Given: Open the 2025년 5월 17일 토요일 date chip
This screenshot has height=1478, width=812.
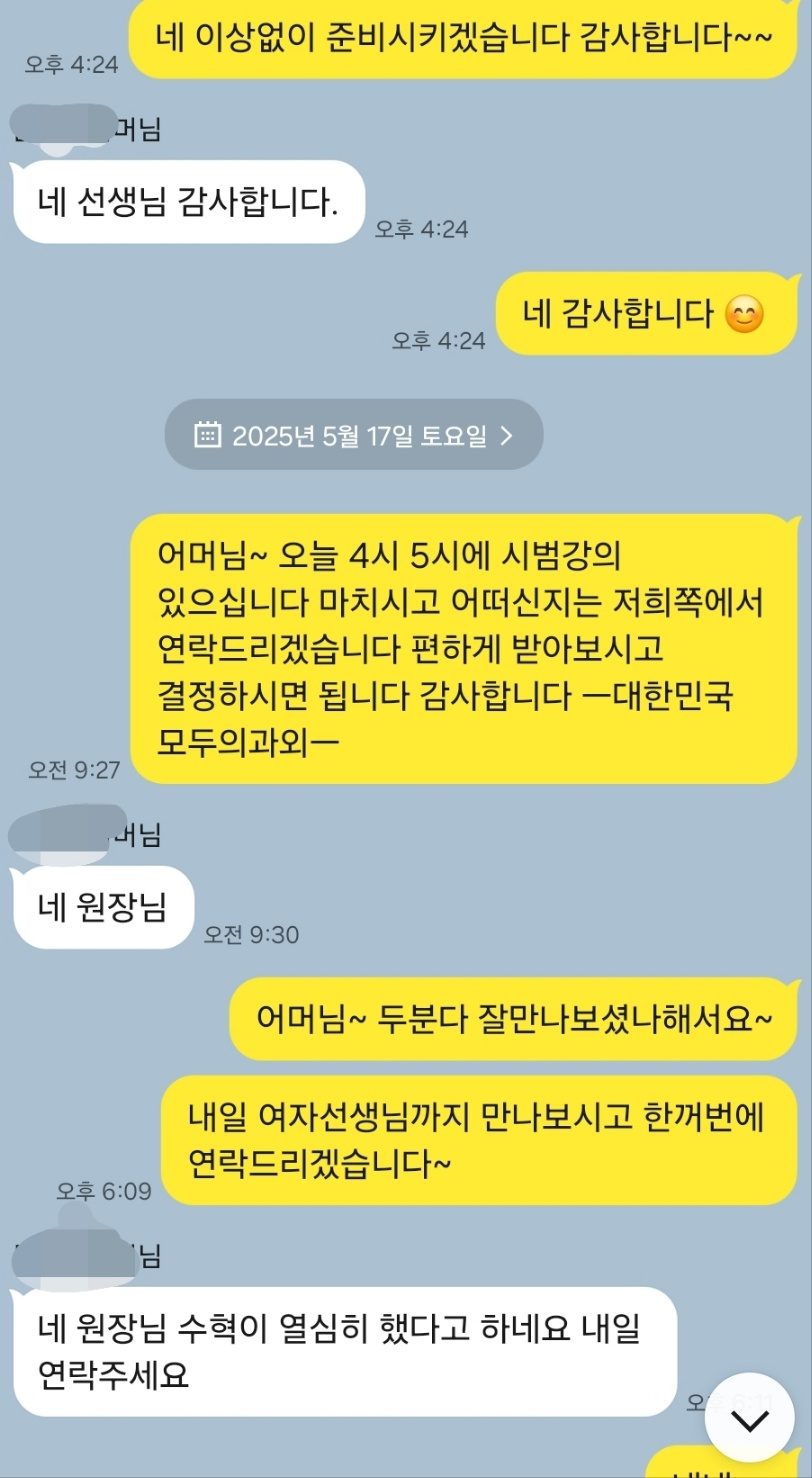Looking at the screenshot, I should pyautogui.click(x=354, y=435).
